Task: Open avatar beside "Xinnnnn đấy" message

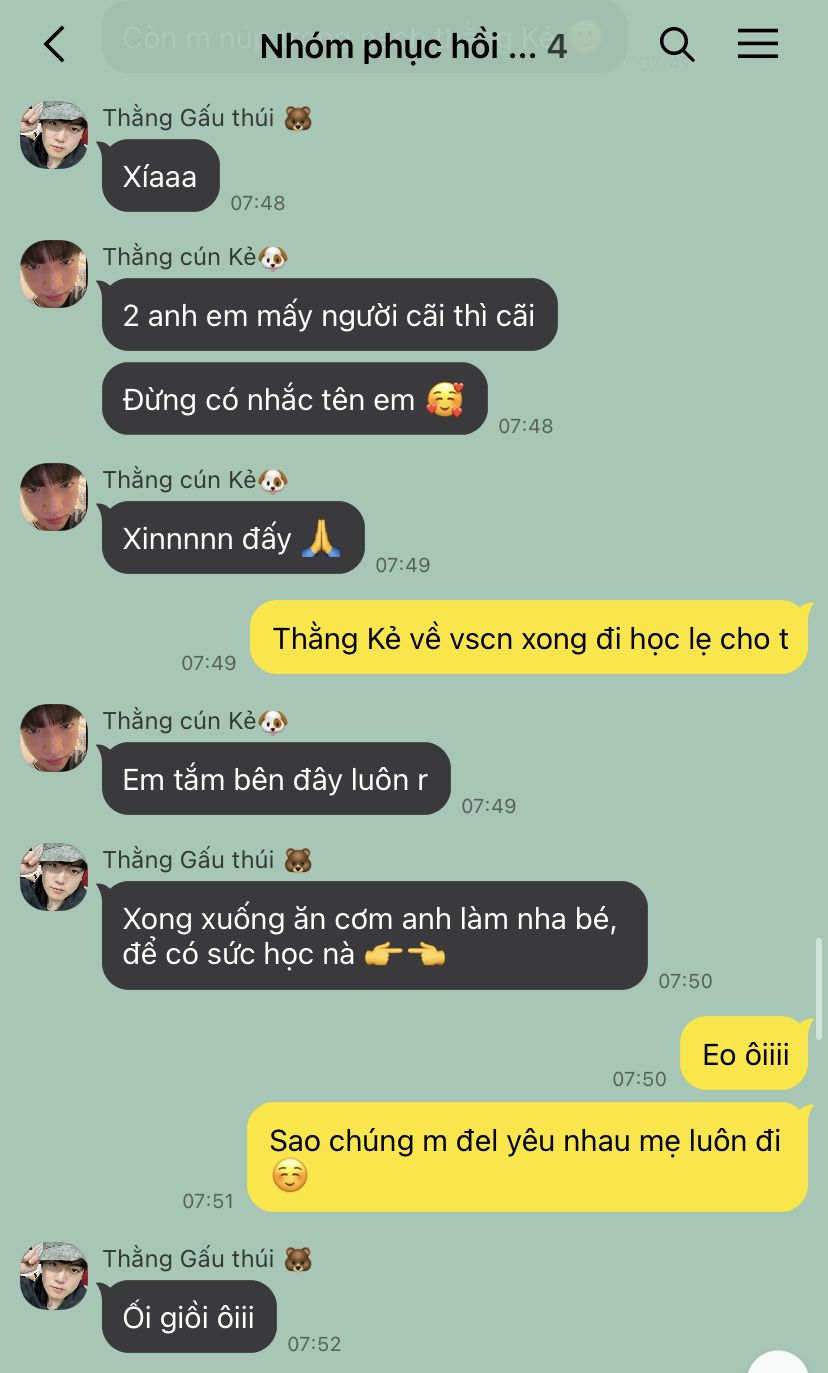Action: coord(54,497)
